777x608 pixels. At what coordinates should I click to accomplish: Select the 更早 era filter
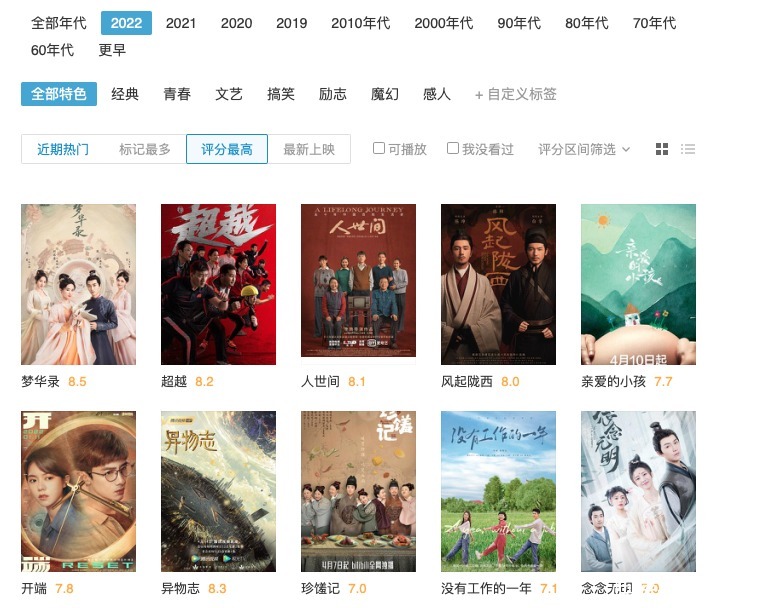(112, 50)
